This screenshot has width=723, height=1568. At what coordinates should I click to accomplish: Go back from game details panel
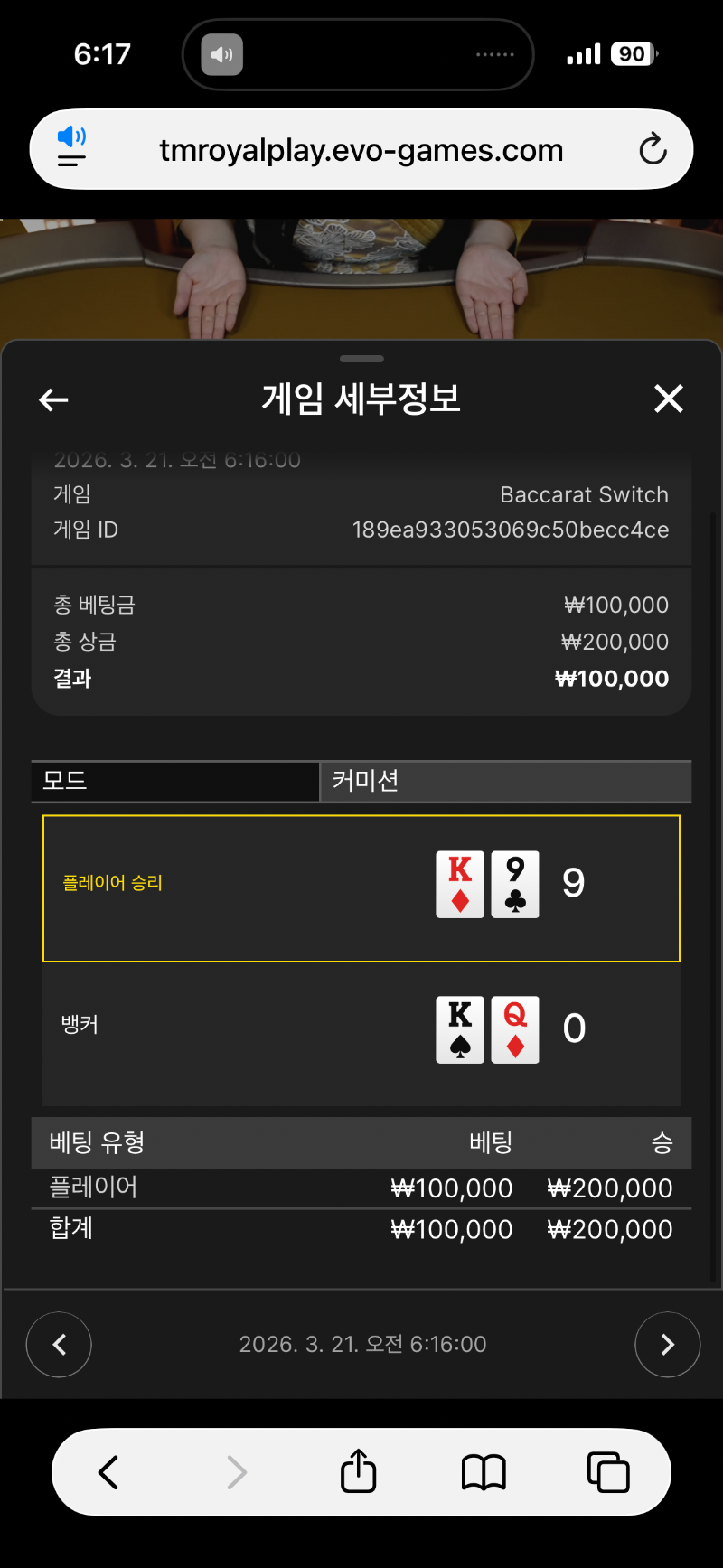pos(54,399)
